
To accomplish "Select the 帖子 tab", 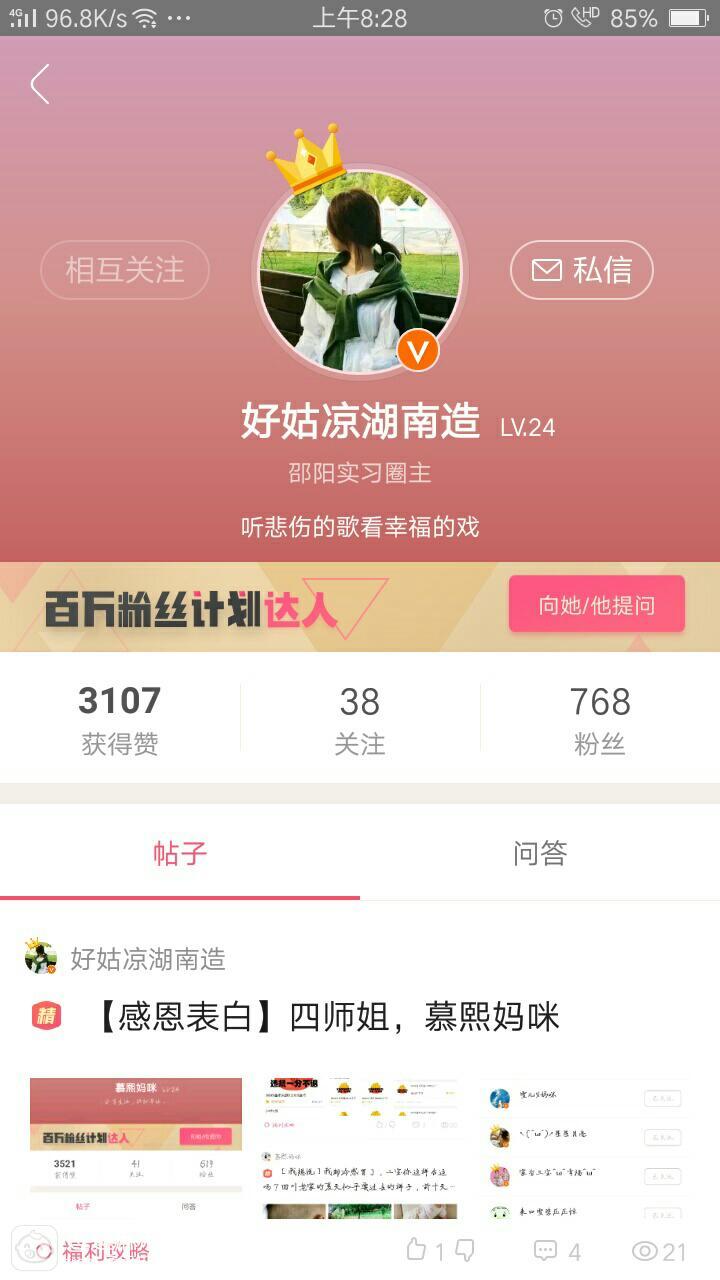I will pos(180,853).
